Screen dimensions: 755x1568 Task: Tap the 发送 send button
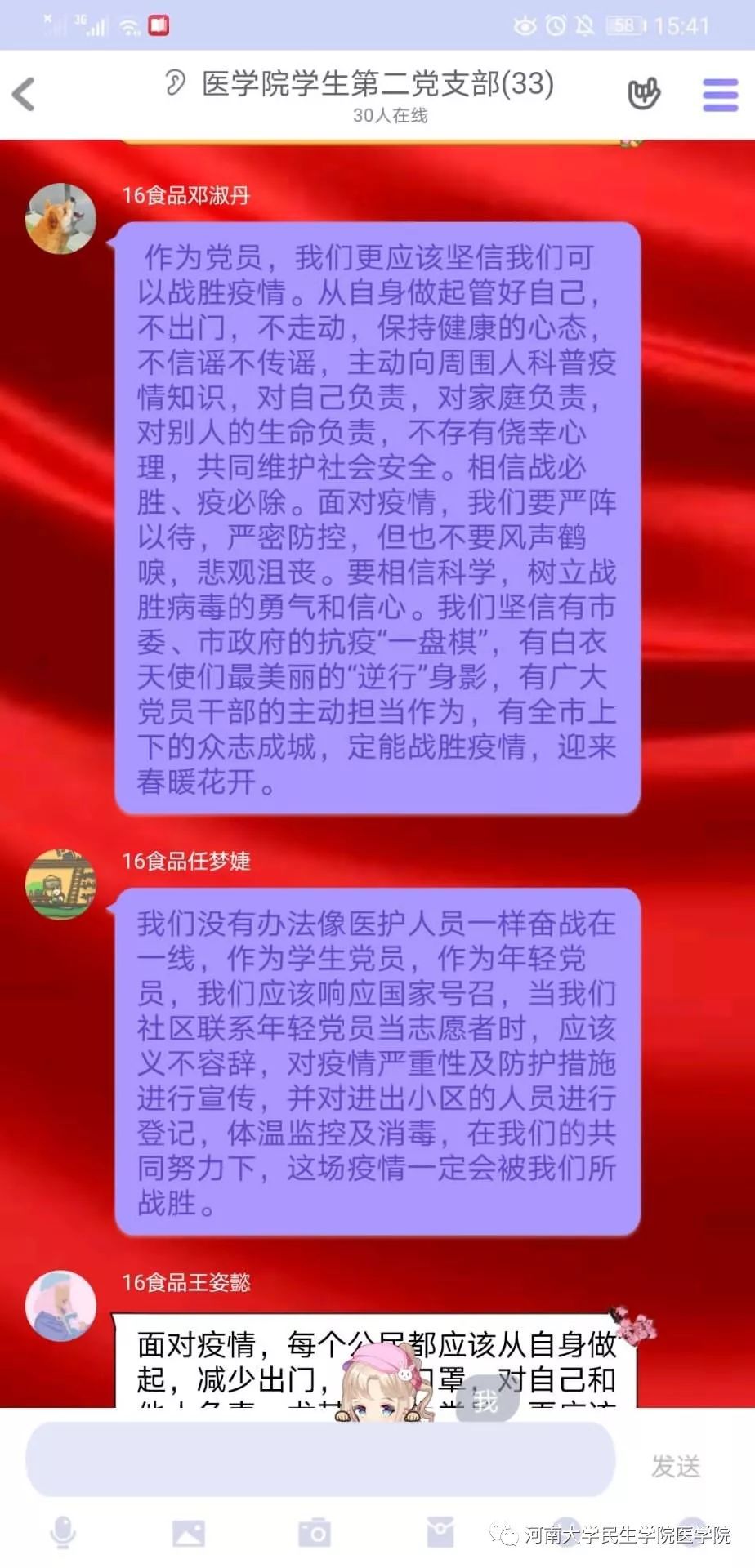(x=676, y=1467)
